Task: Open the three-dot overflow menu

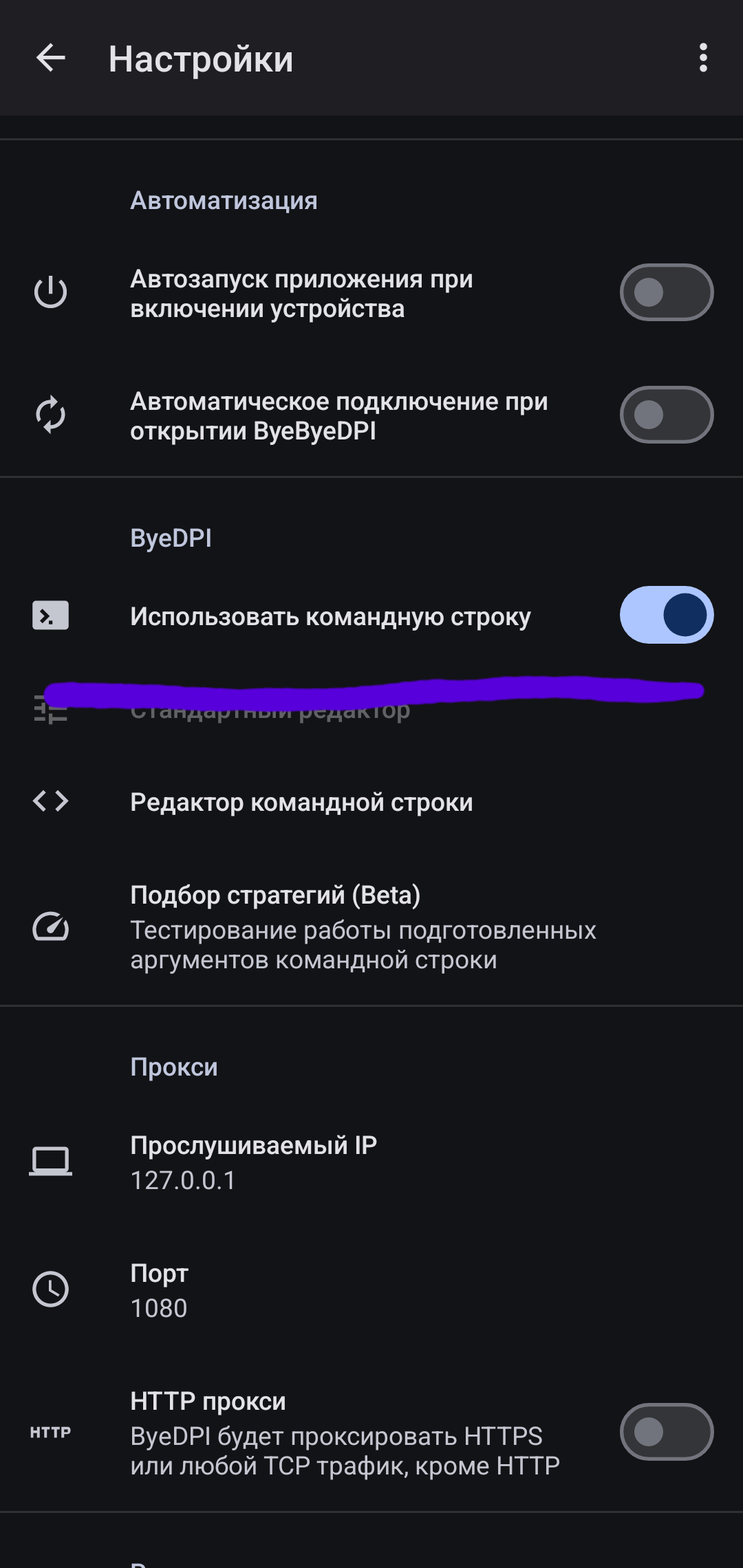Action: point(702,58)
